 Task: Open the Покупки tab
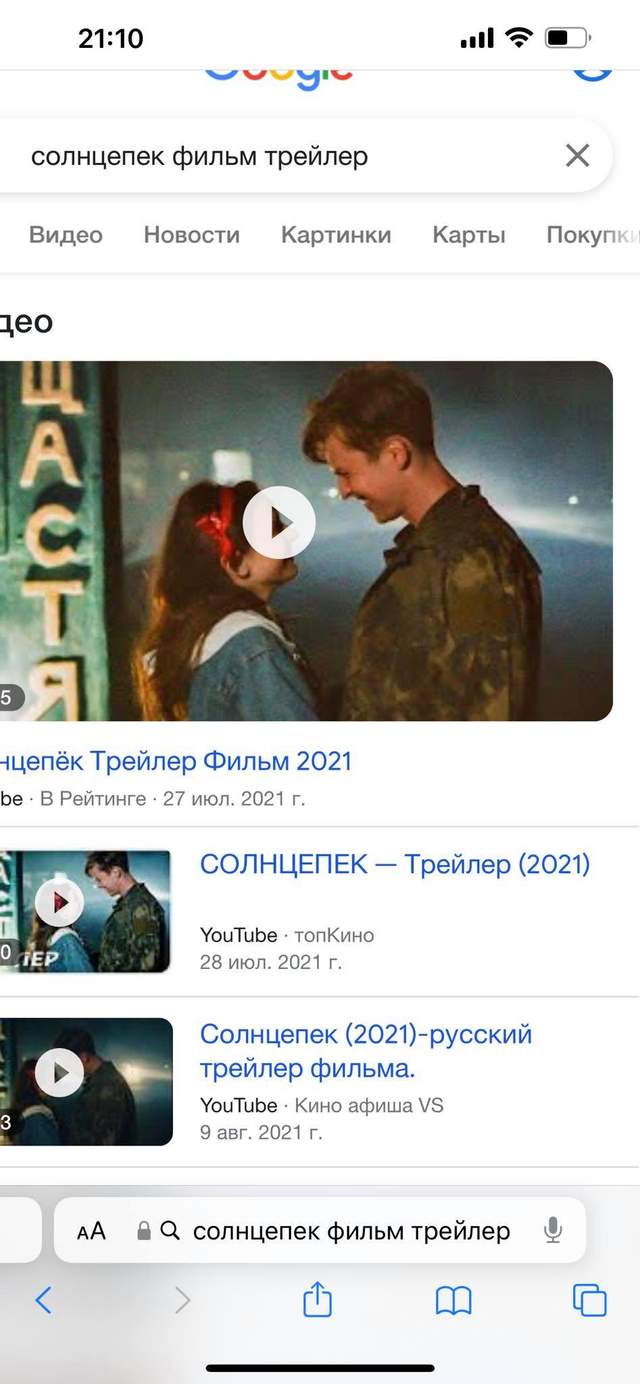(591, 235)
